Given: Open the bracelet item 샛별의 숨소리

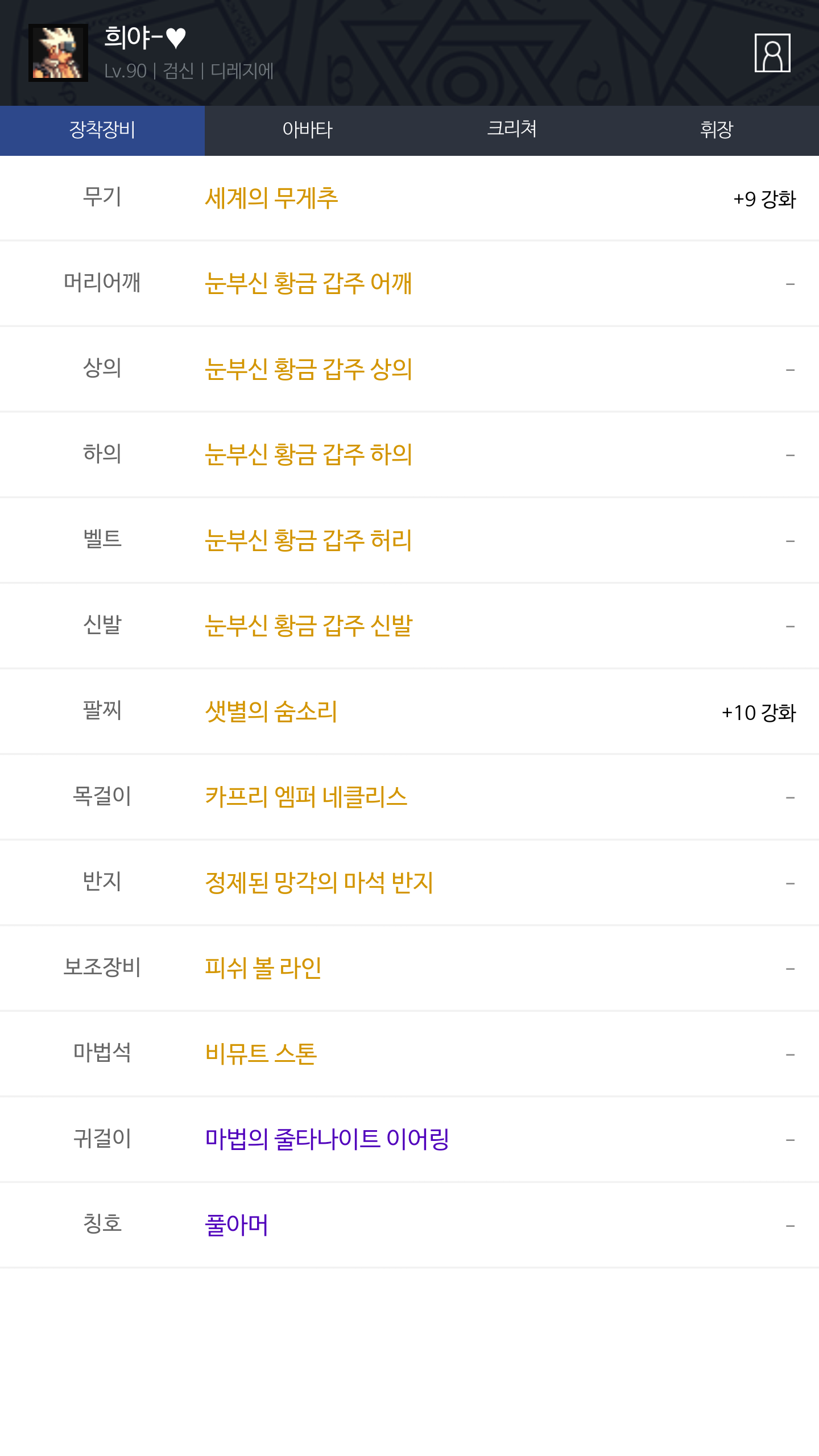Looking at the screenshot, I should point(271,712).
